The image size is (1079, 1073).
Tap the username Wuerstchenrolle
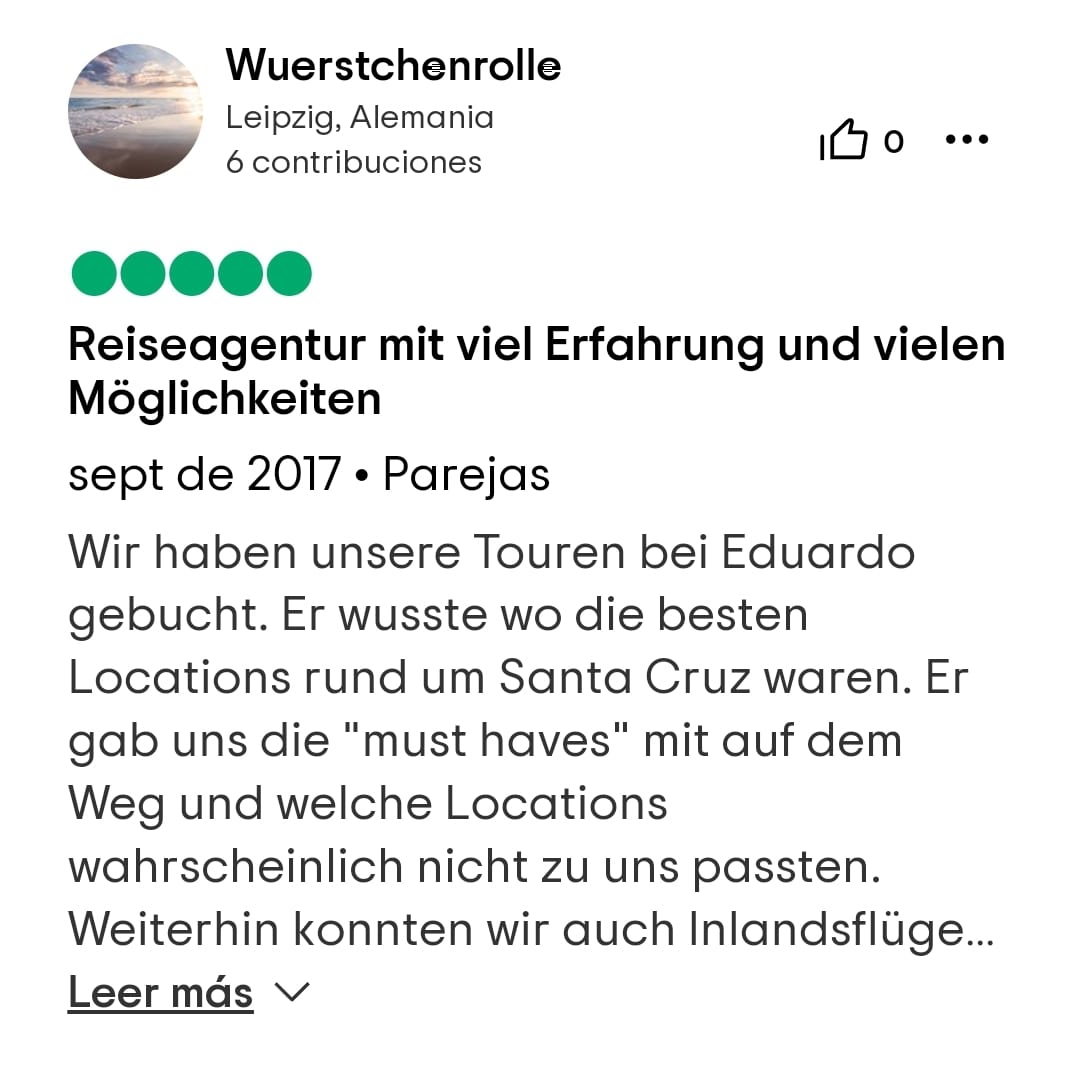pos(393,66)
